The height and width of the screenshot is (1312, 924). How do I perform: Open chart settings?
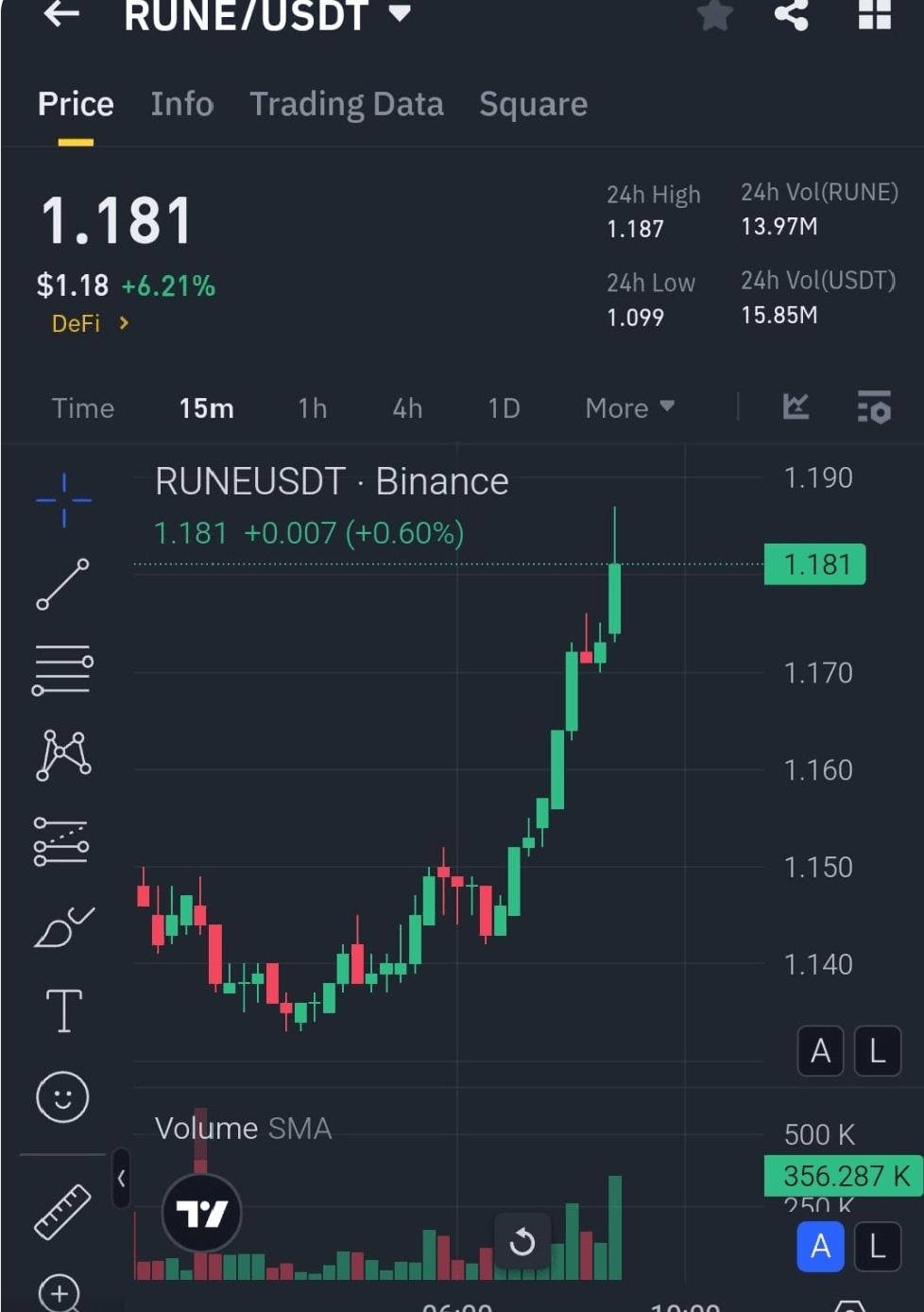coord(874,407)
